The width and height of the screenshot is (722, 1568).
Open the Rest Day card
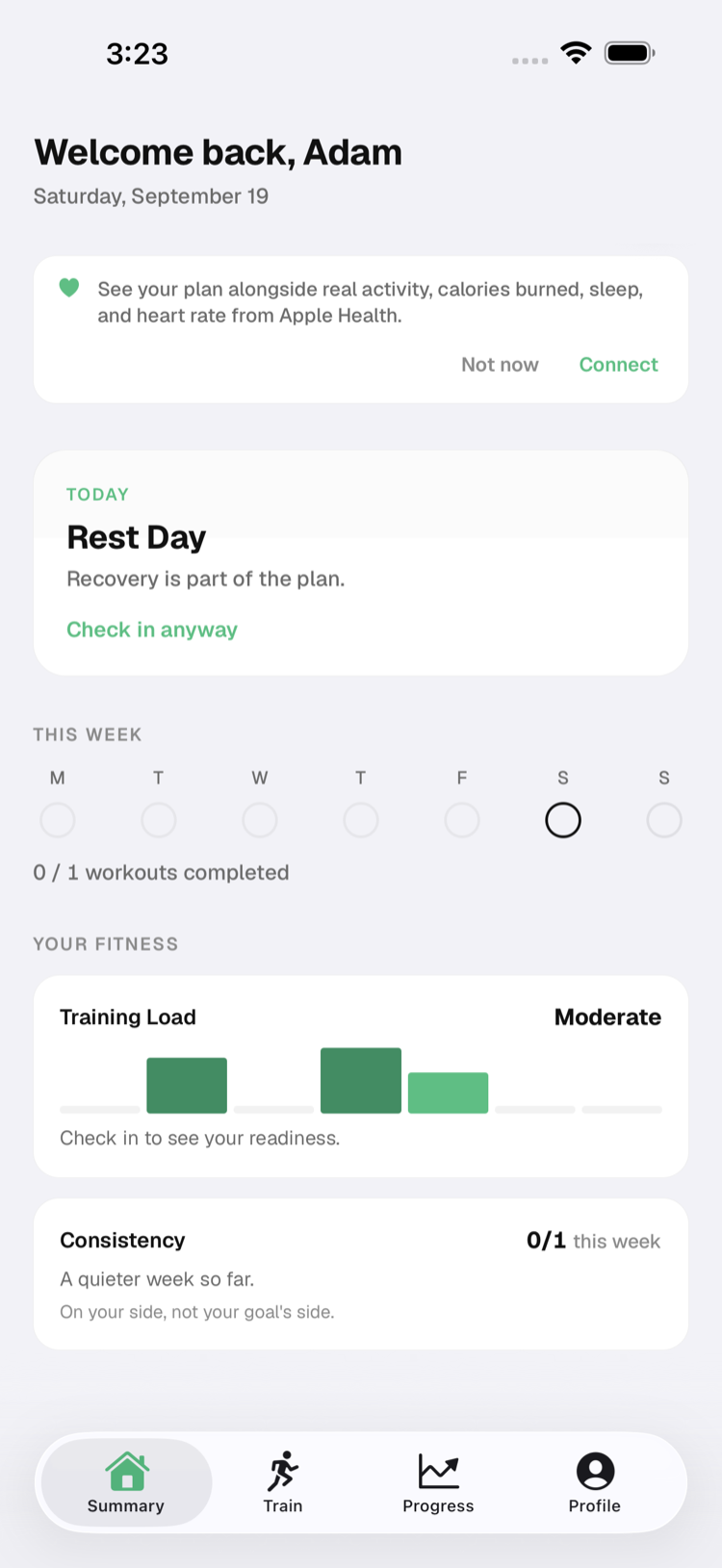click(x=361, y=563)
